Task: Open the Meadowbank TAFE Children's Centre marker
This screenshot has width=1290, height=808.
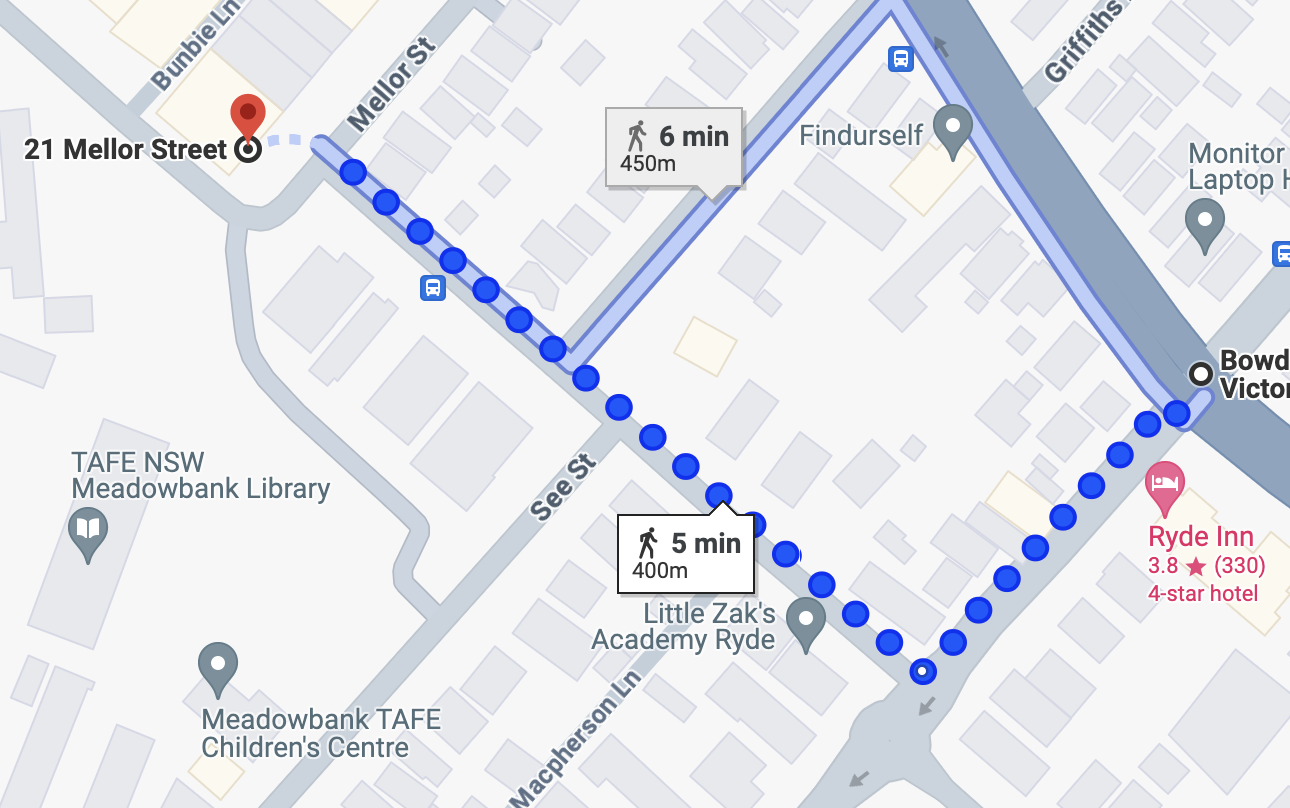Action: click(218, 667)
